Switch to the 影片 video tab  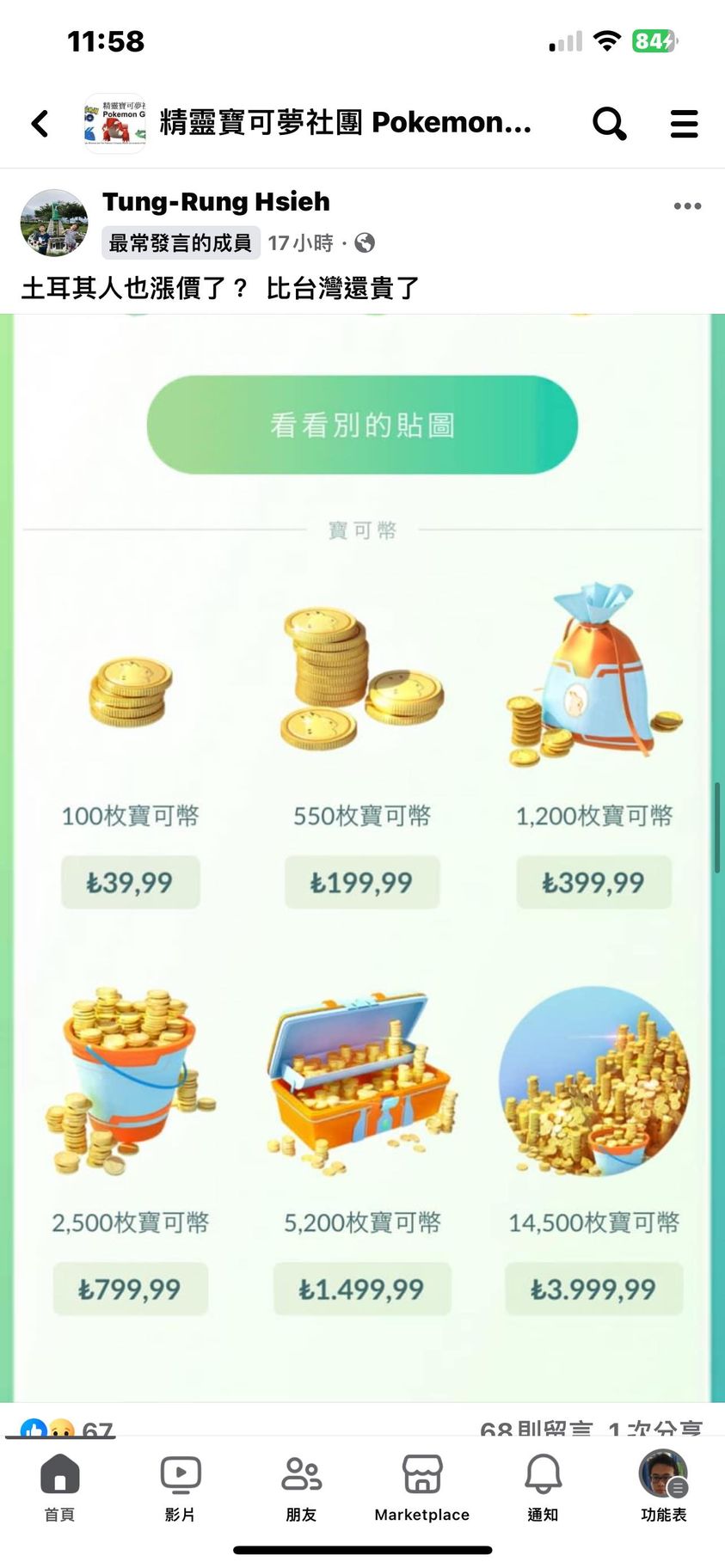tap(181, 1487)
